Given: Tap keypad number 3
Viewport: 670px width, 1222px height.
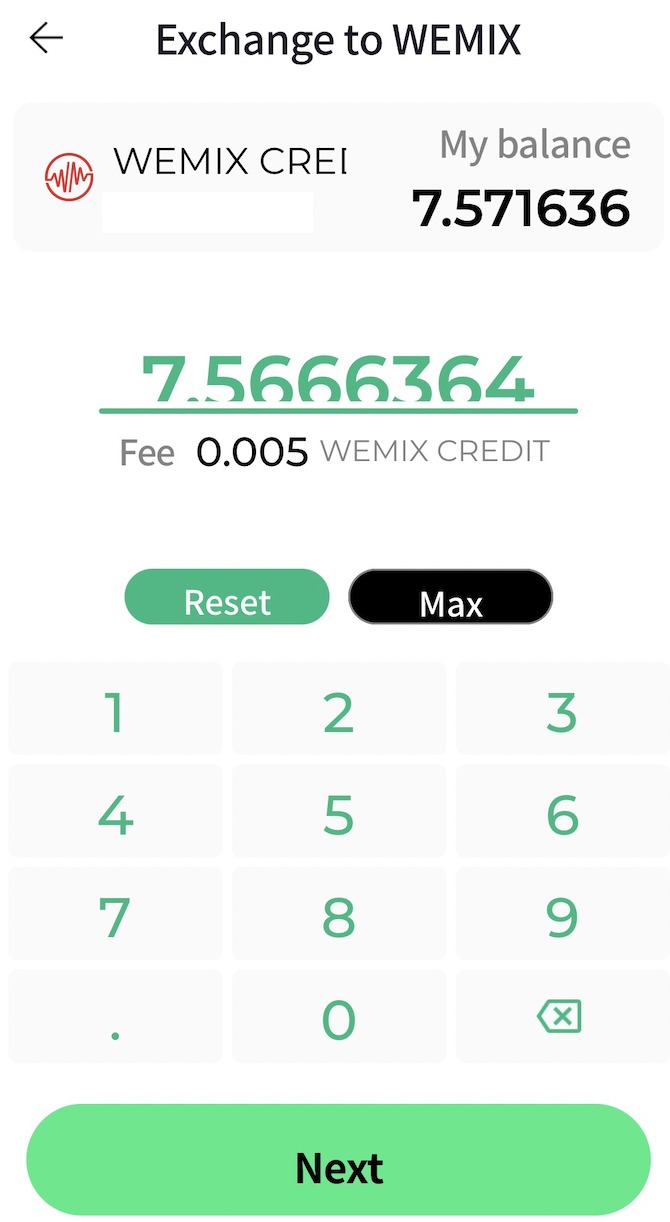Looking at the screenshot, I should tap(561, 710).
